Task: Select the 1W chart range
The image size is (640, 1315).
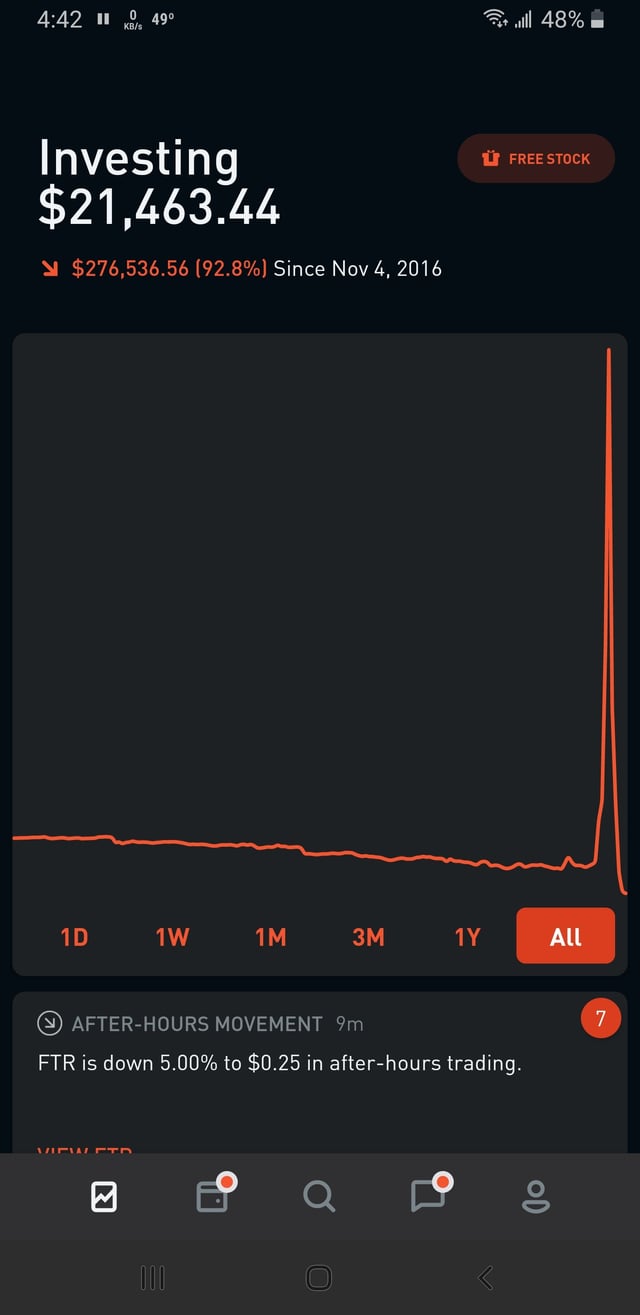Action: [x=172, y=937]
